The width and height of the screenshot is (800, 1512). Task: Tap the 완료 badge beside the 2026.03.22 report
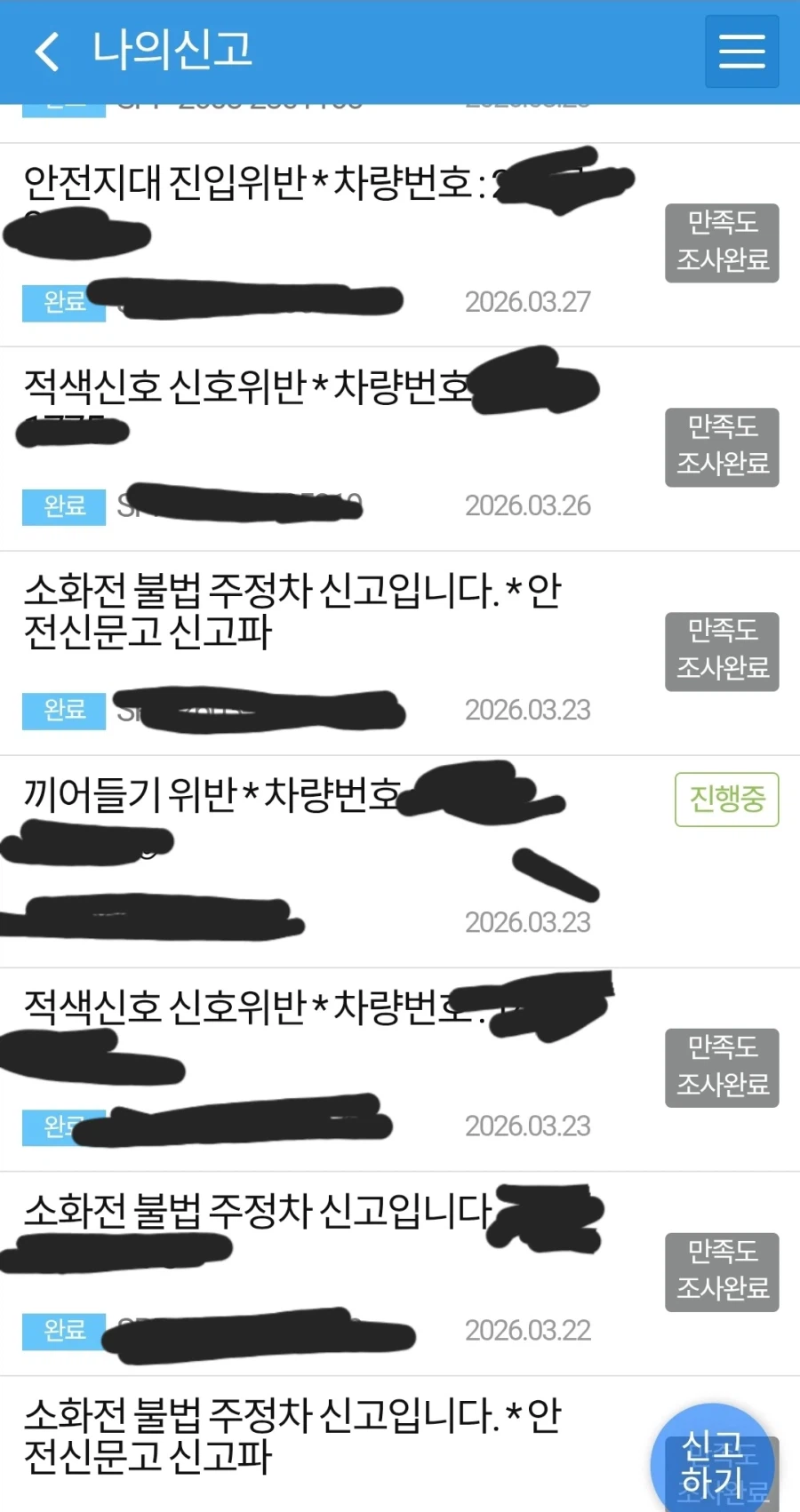coord(62,1330)
